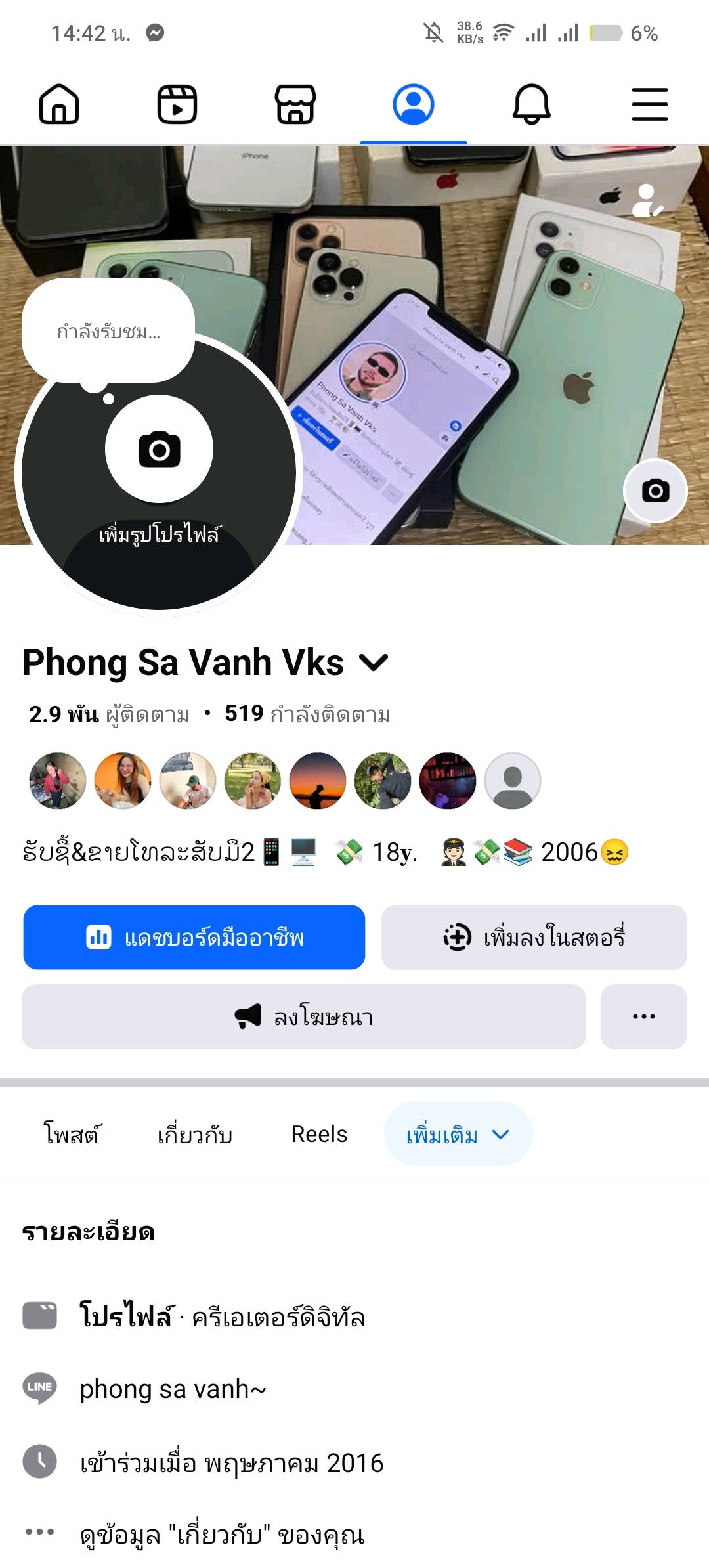Viewport: 709px width, 1568px height.
Task: Expand the เพิ่มเติม dropdown
Action: pos(458,1134)
